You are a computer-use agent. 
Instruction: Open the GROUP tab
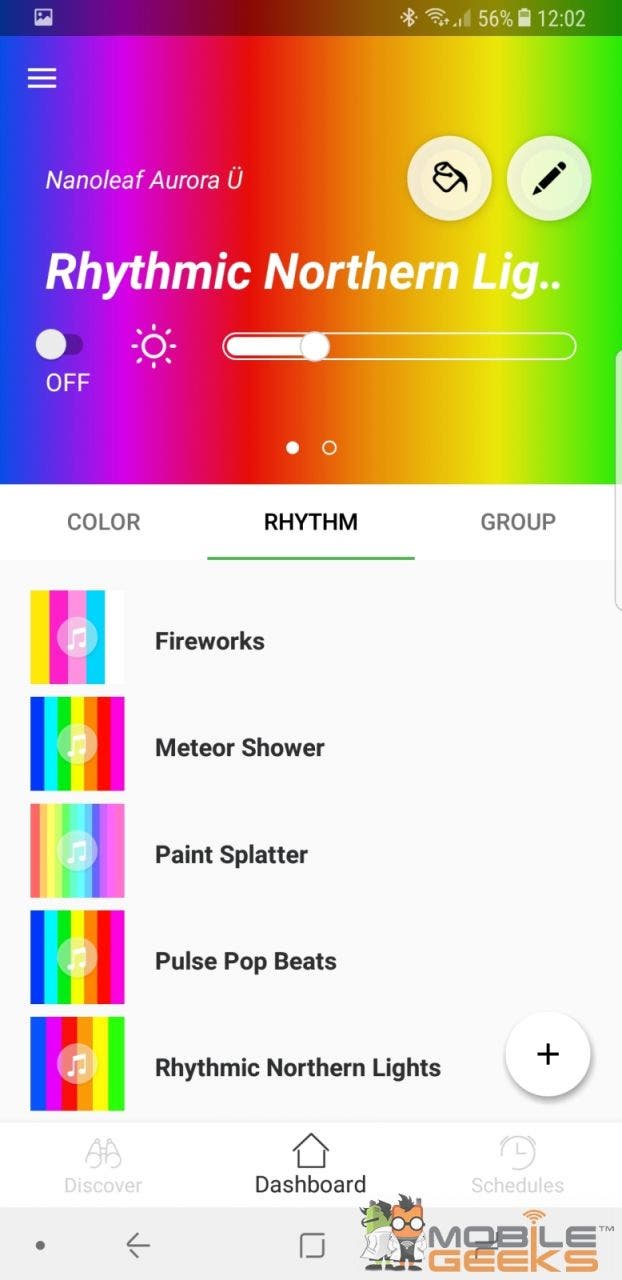tap(518, 522)
